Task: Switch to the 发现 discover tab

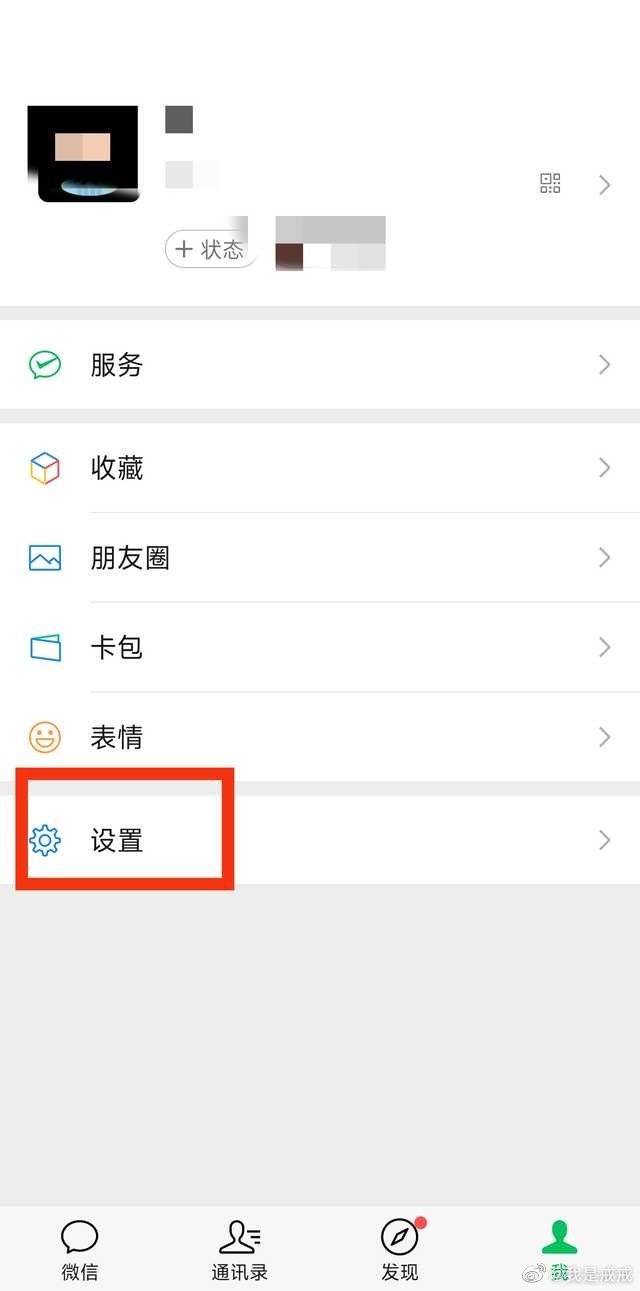Action: tap(400, 1250)
